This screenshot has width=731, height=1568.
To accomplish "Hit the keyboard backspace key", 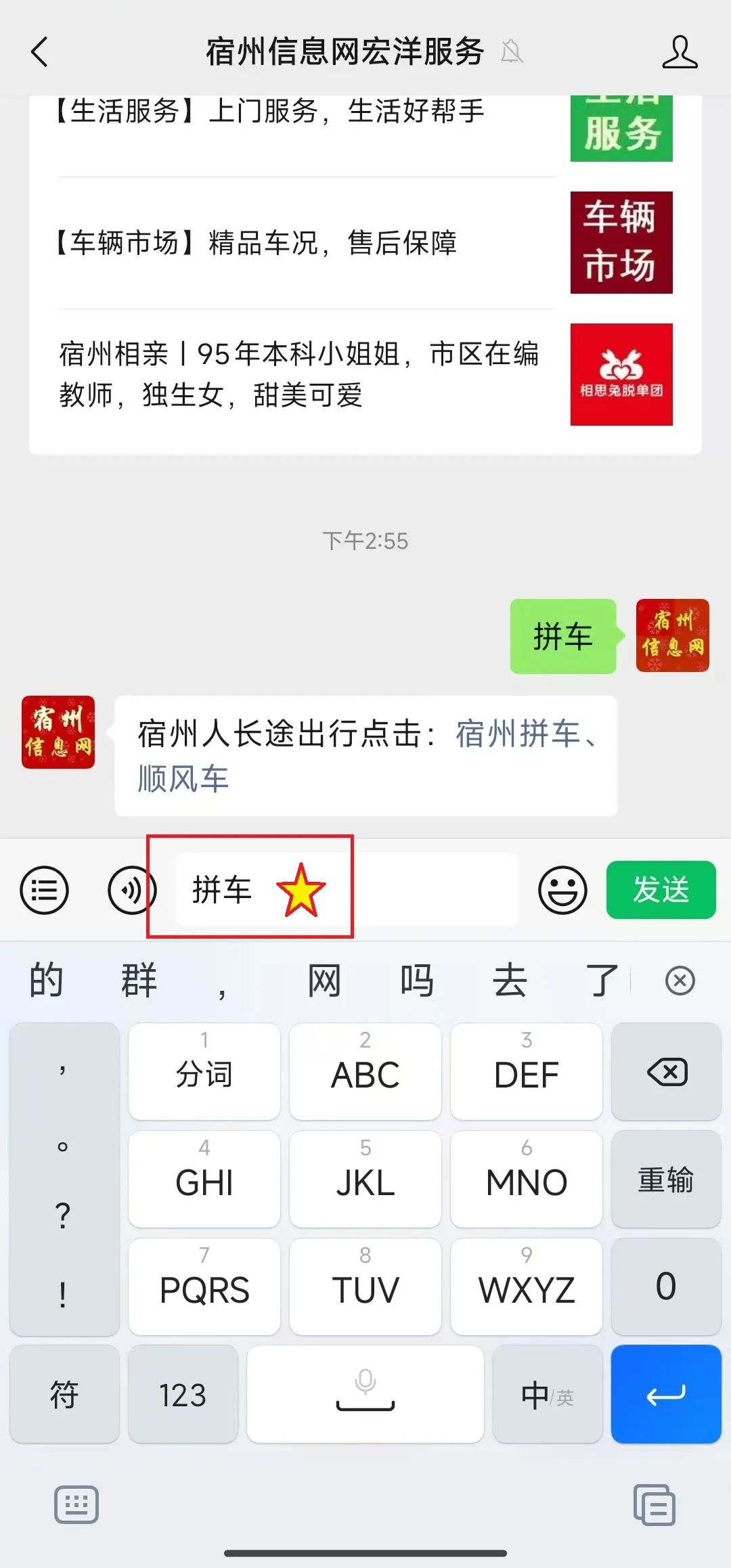I will (666, 1072).
